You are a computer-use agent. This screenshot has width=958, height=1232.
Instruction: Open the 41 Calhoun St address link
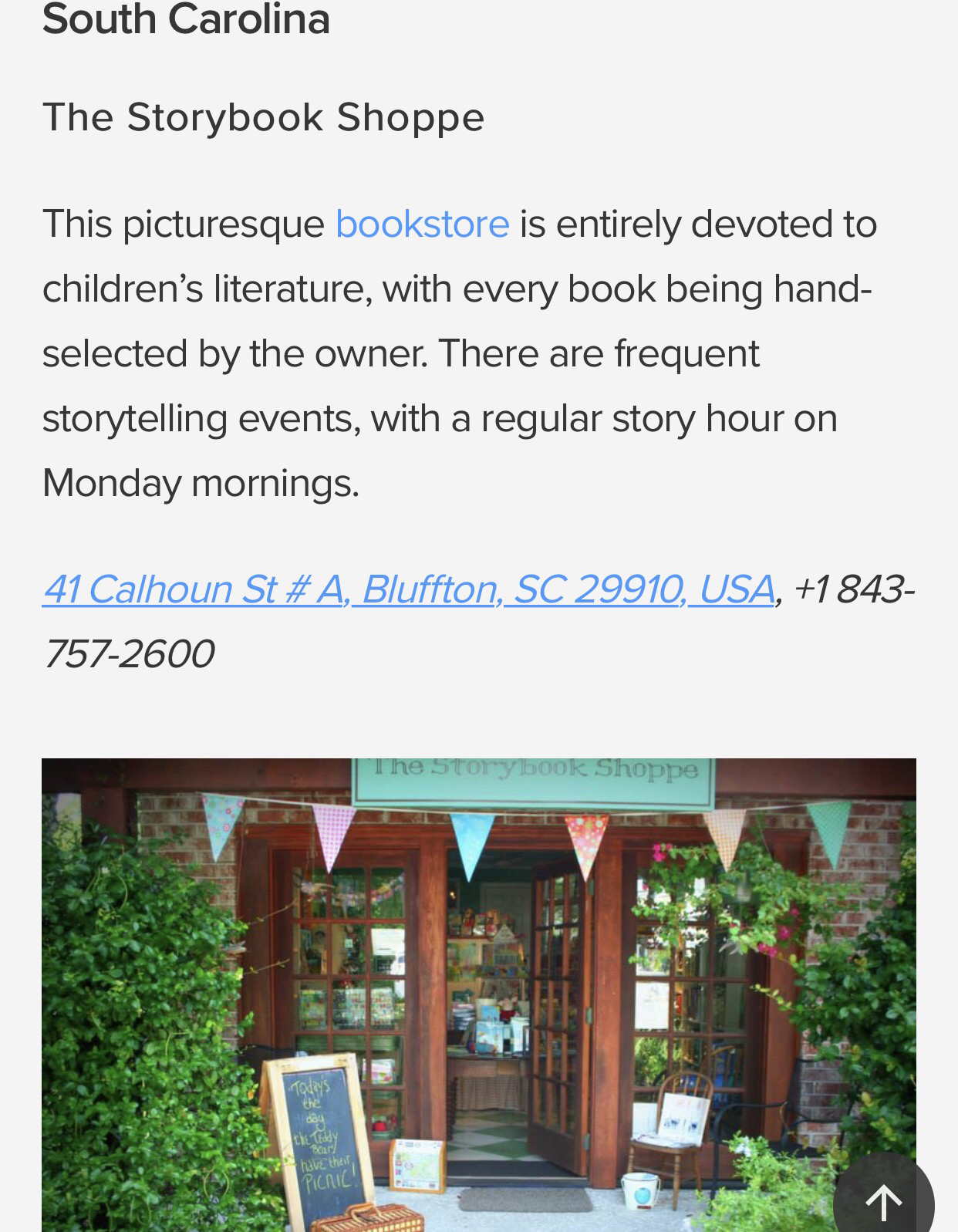coord(408,590)
